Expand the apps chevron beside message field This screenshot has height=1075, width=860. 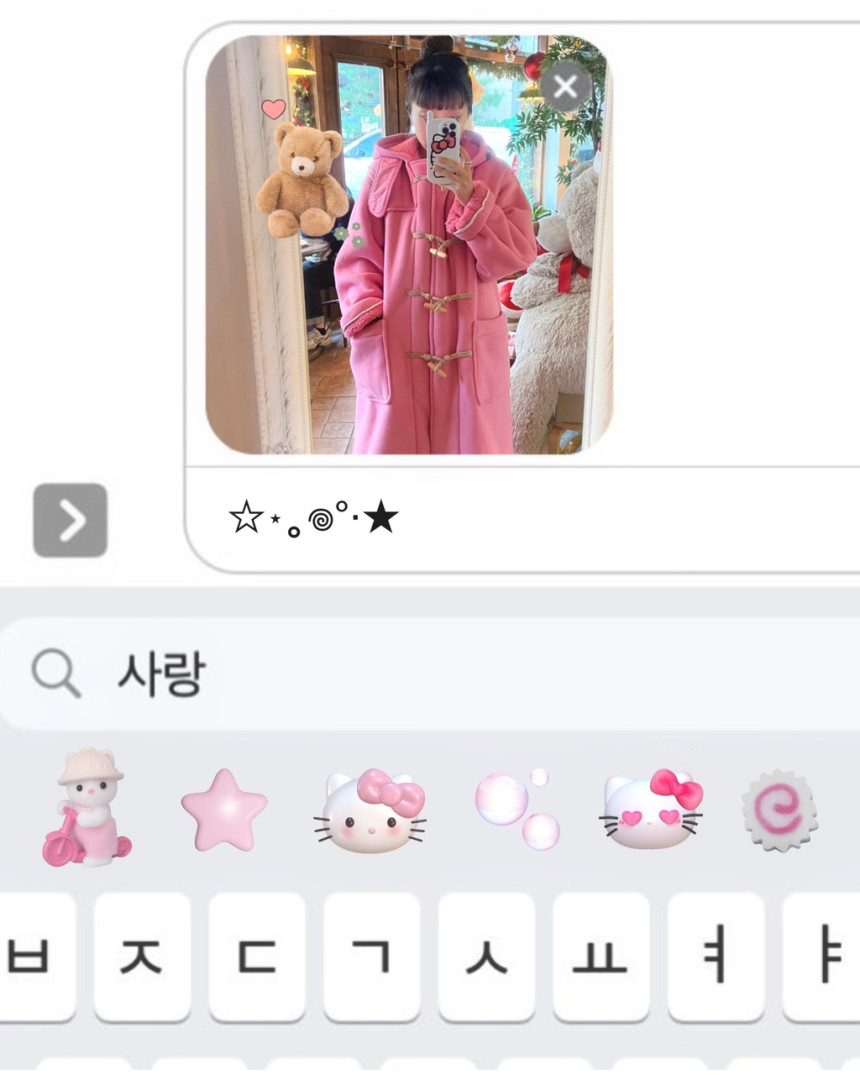(x=71, y=520)
